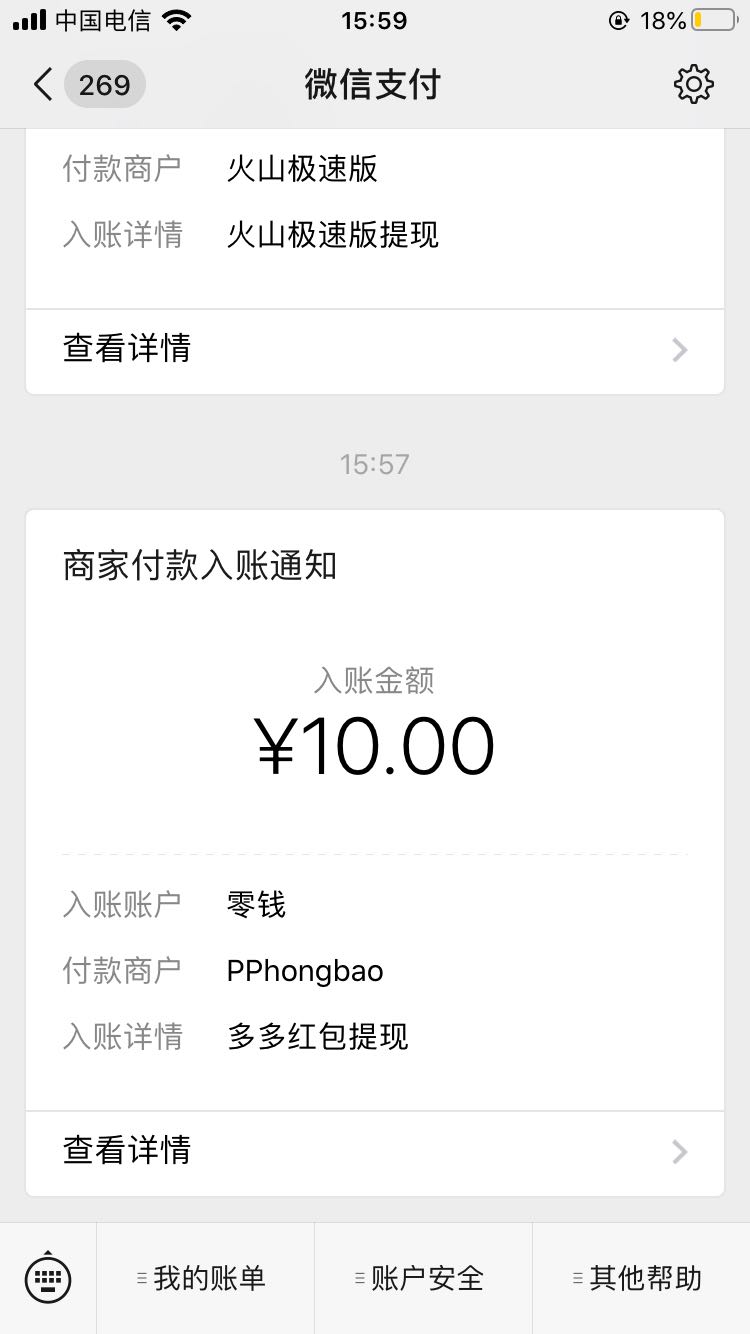Open the 我的账单 menu
750x1334 pixels.
205,1278
